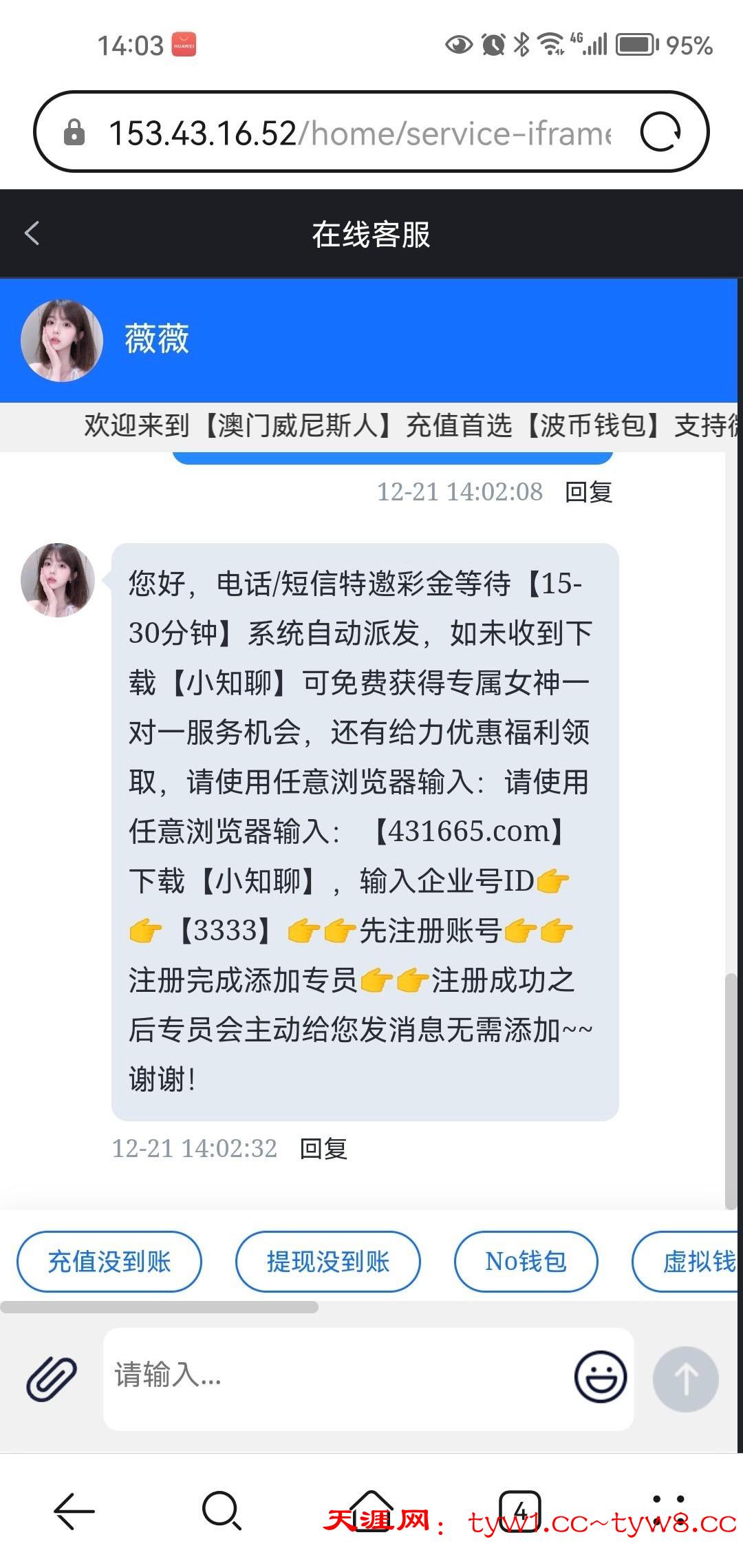
Task: Select the 充值没到账 quick reply chip
Action: tap(109, 1262)
